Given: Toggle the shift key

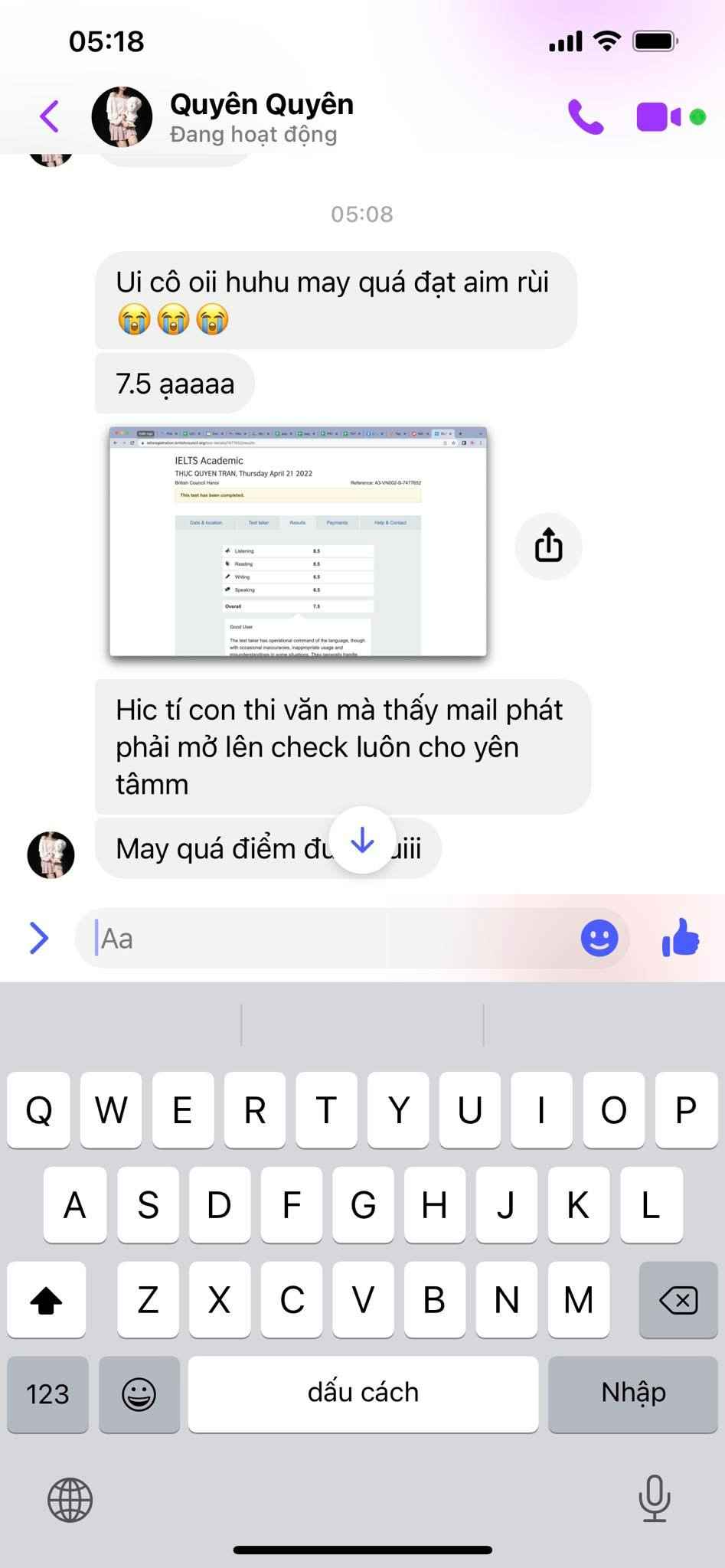Looking at the screenshot, I should point(47,1300).
